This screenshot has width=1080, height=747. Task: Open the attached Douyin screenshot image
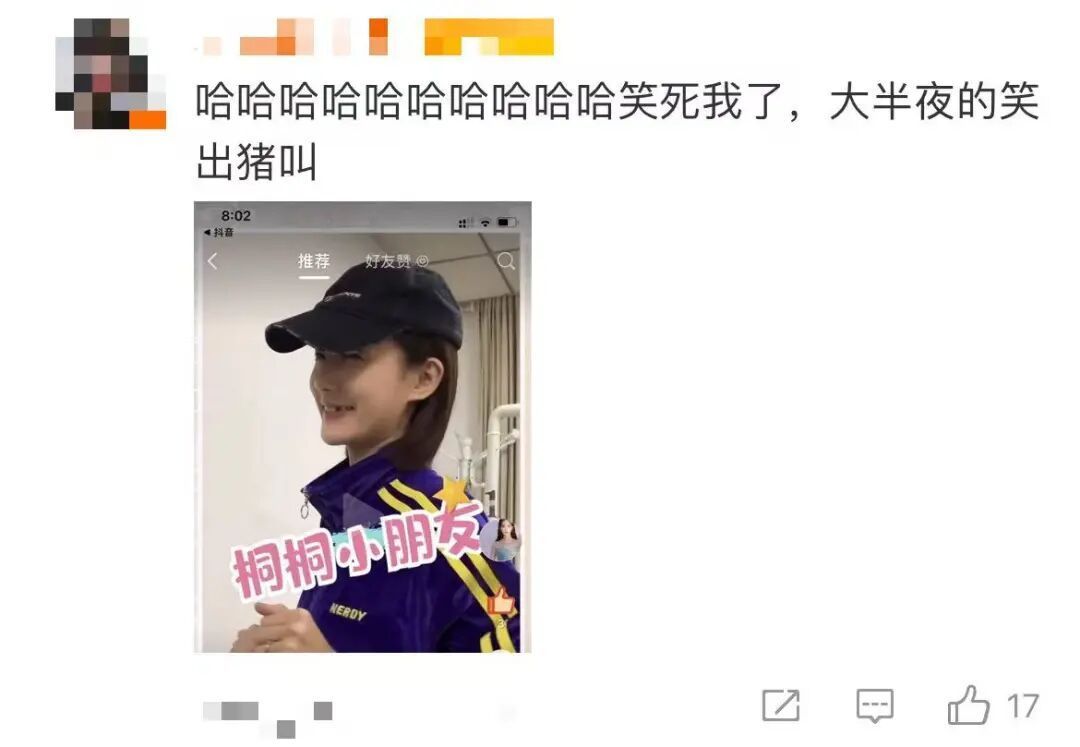(x=362, y=427)
